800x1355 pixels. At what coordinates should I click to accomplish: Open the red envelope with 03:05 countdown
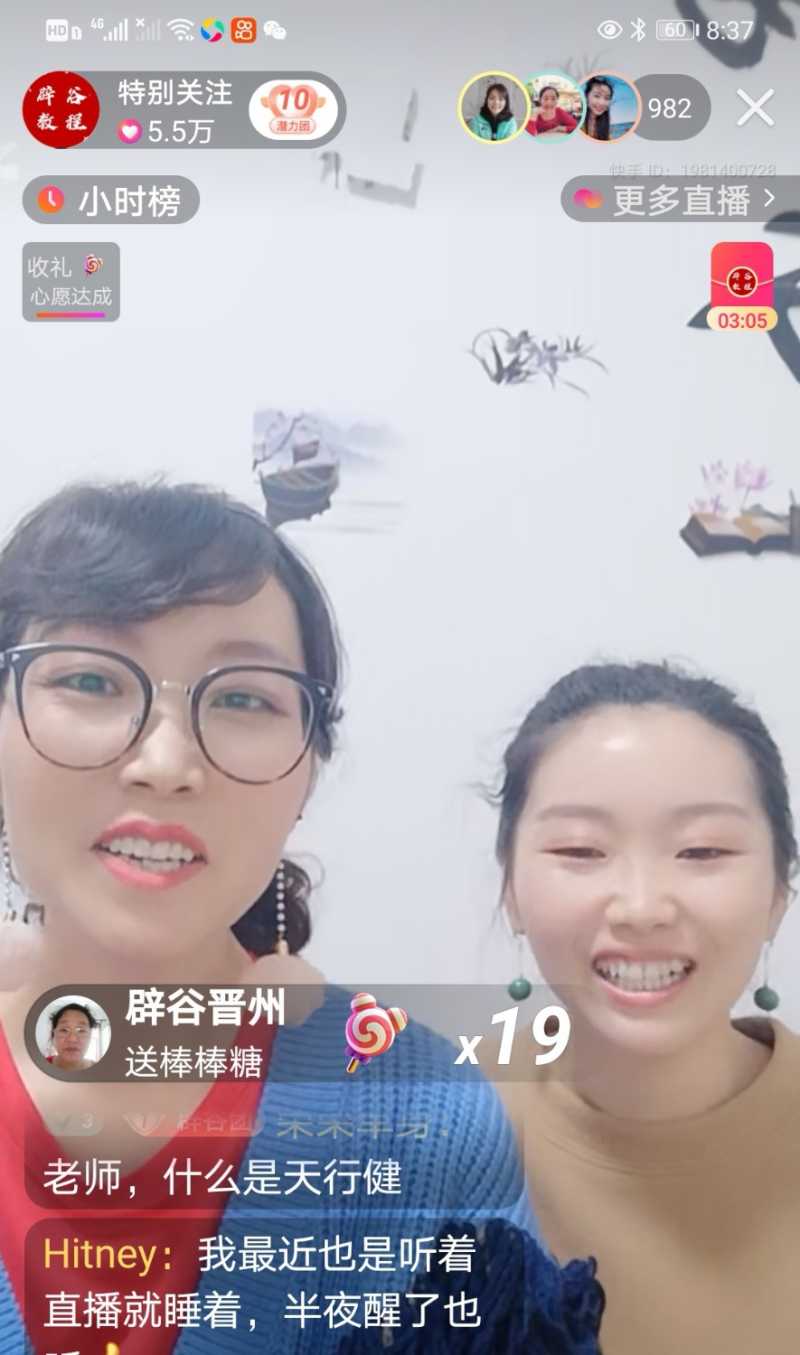click(x=741, y=286)
